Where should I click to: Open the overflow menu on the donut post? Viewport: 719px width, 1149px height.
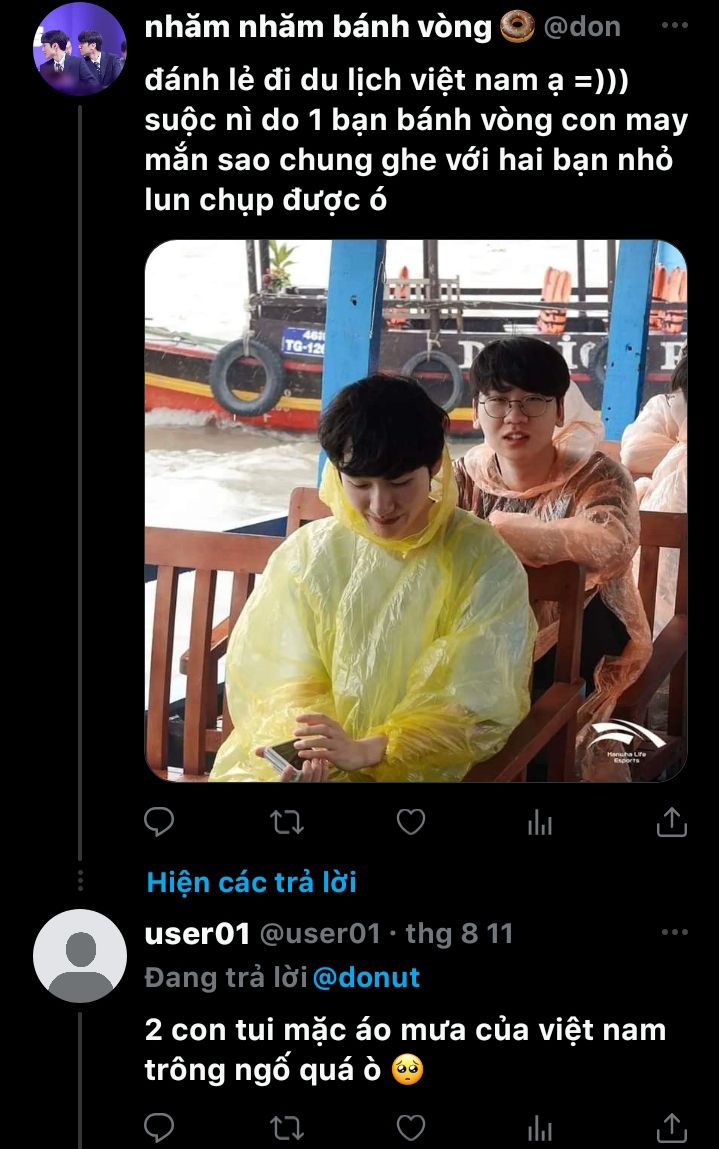675,27
